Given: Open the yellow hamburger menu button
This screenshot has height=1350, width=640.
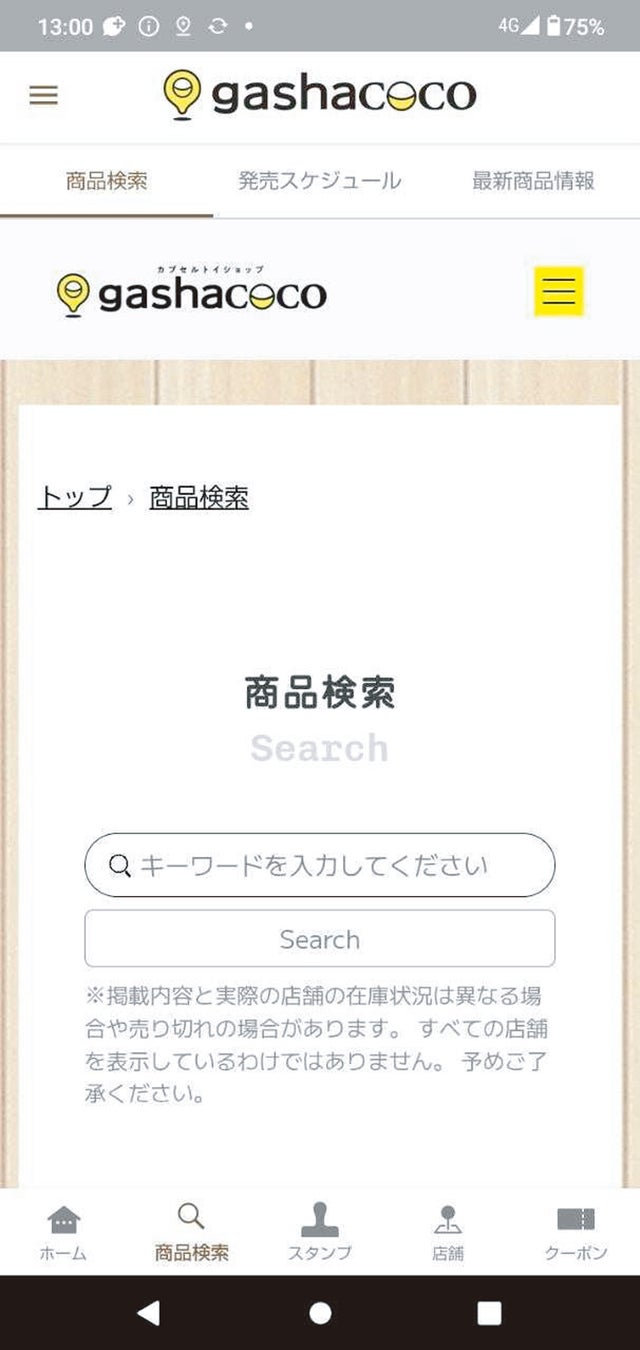Looking at the screenshot, I should (x=558, y=291).
